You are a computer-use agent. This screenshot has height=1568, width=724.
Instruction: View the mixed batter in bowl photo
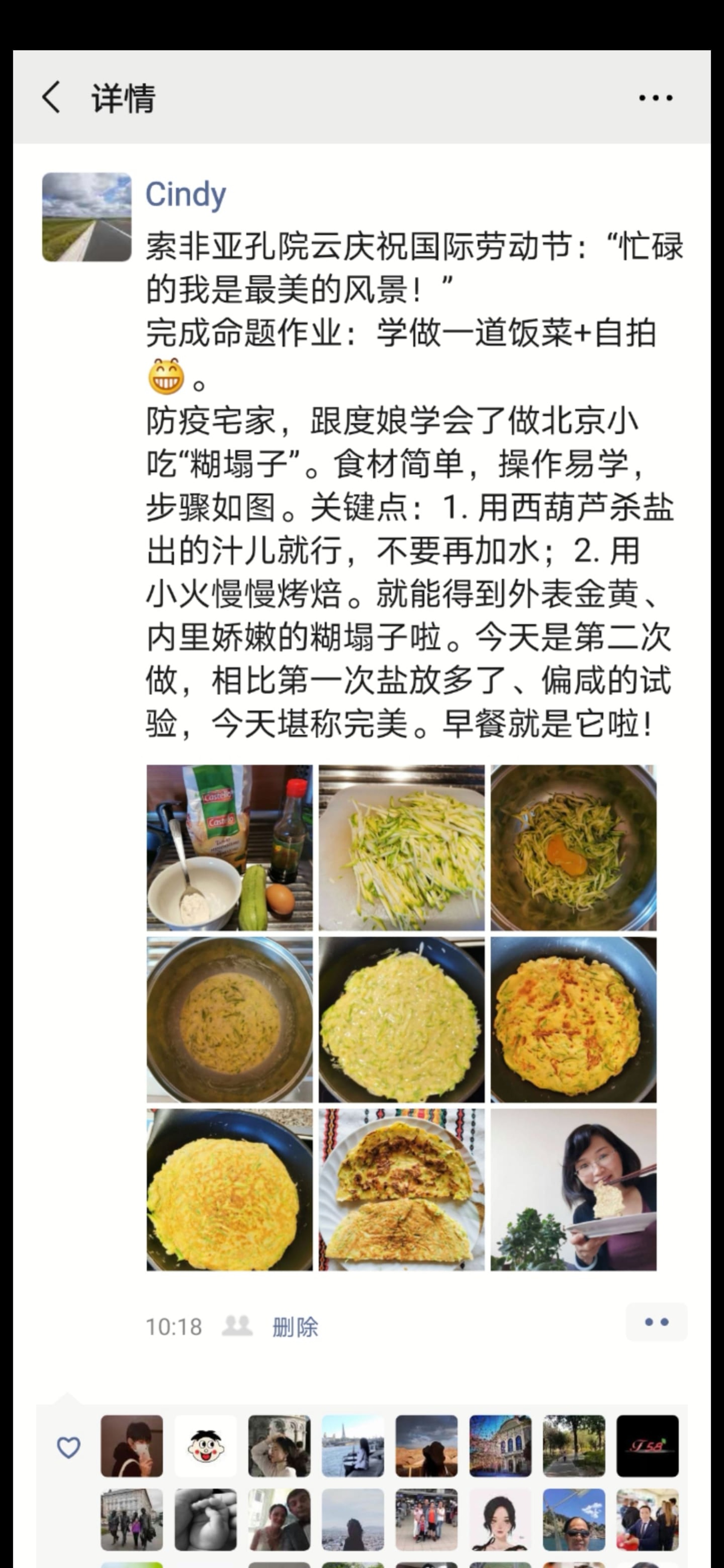click(x=230, y=1020)
